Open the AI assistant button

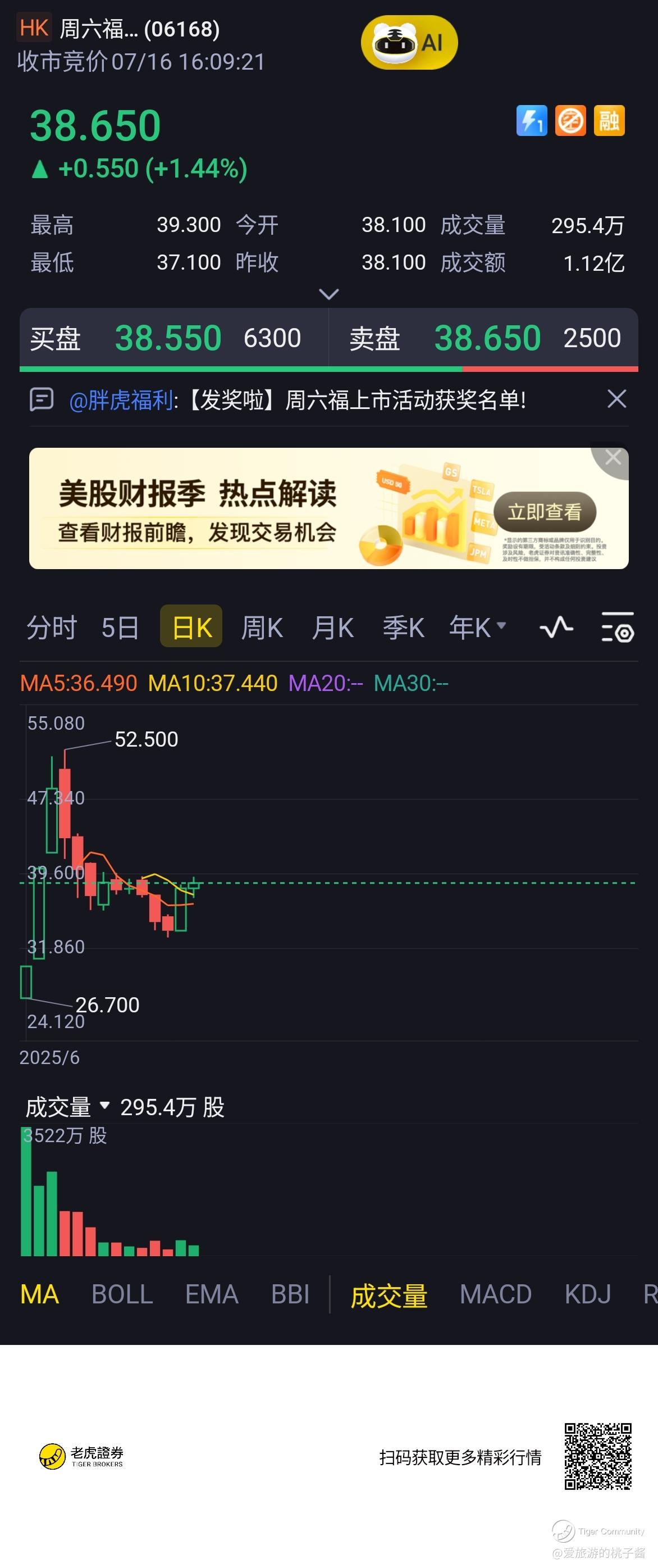point(409,43)
